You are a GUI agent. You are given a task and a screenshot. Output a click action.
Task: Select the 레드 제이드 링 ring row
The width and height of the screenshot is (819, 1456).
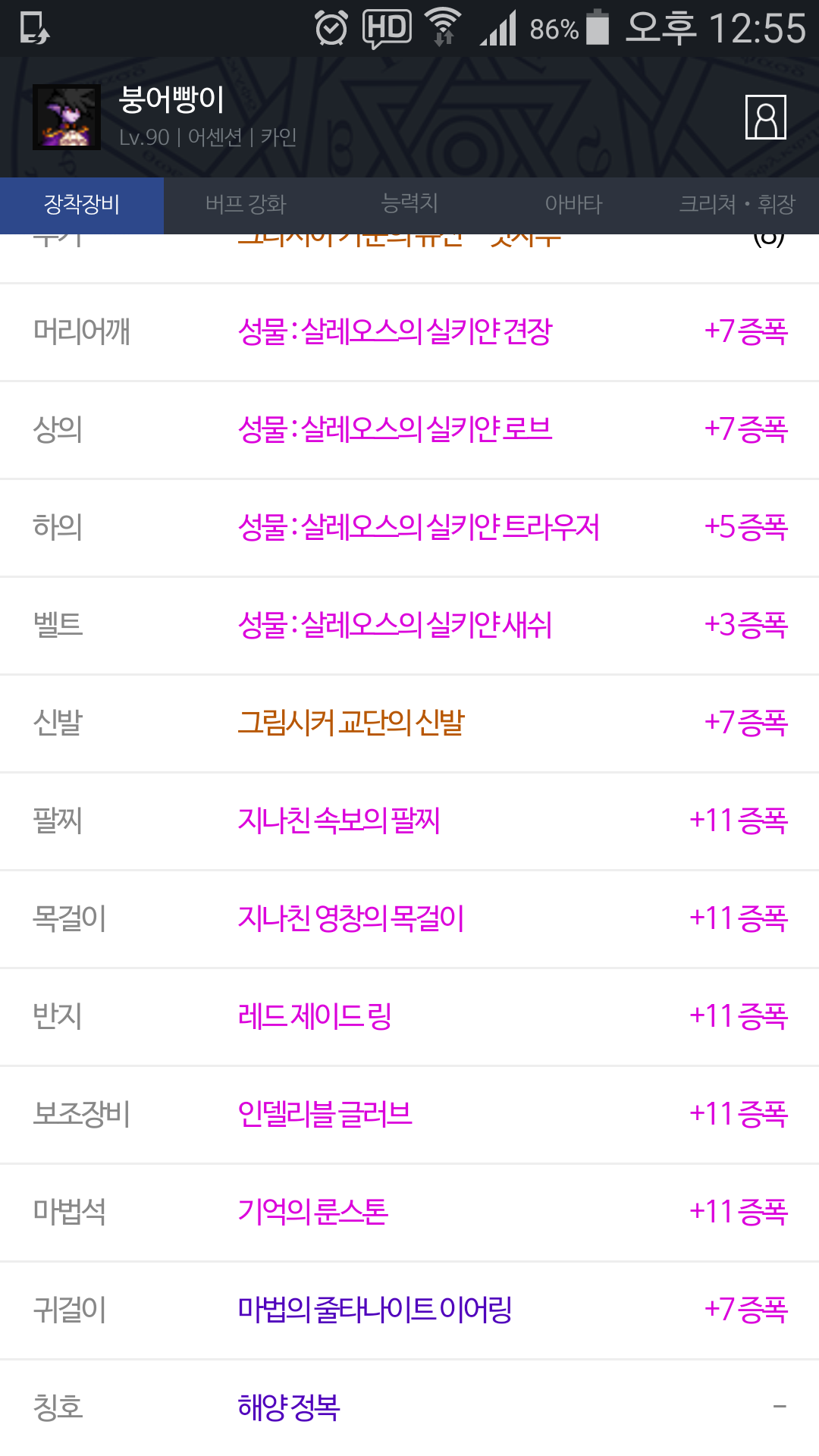point(315,1017)
